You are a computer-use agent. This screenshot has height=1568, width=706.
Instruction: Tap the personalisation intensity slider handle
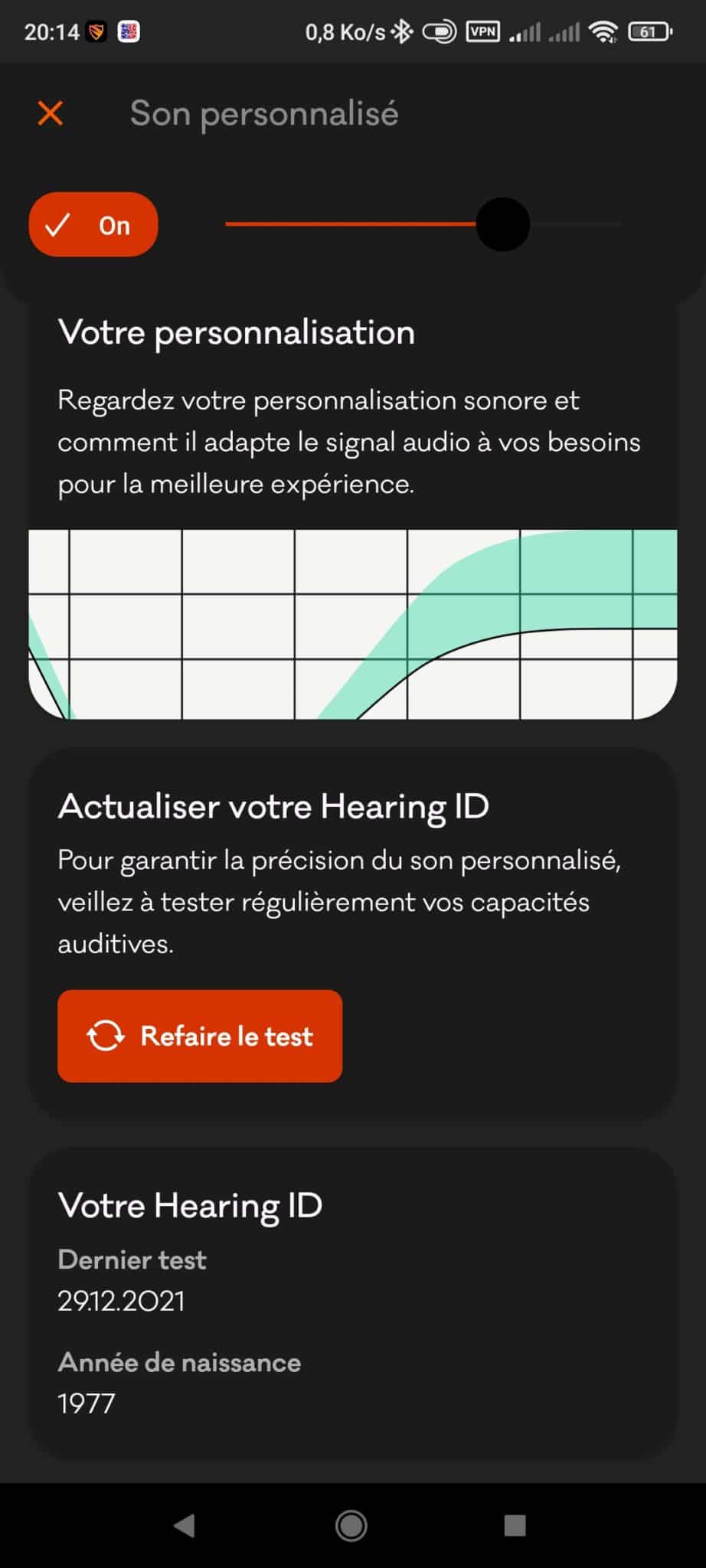click(503, 224)
